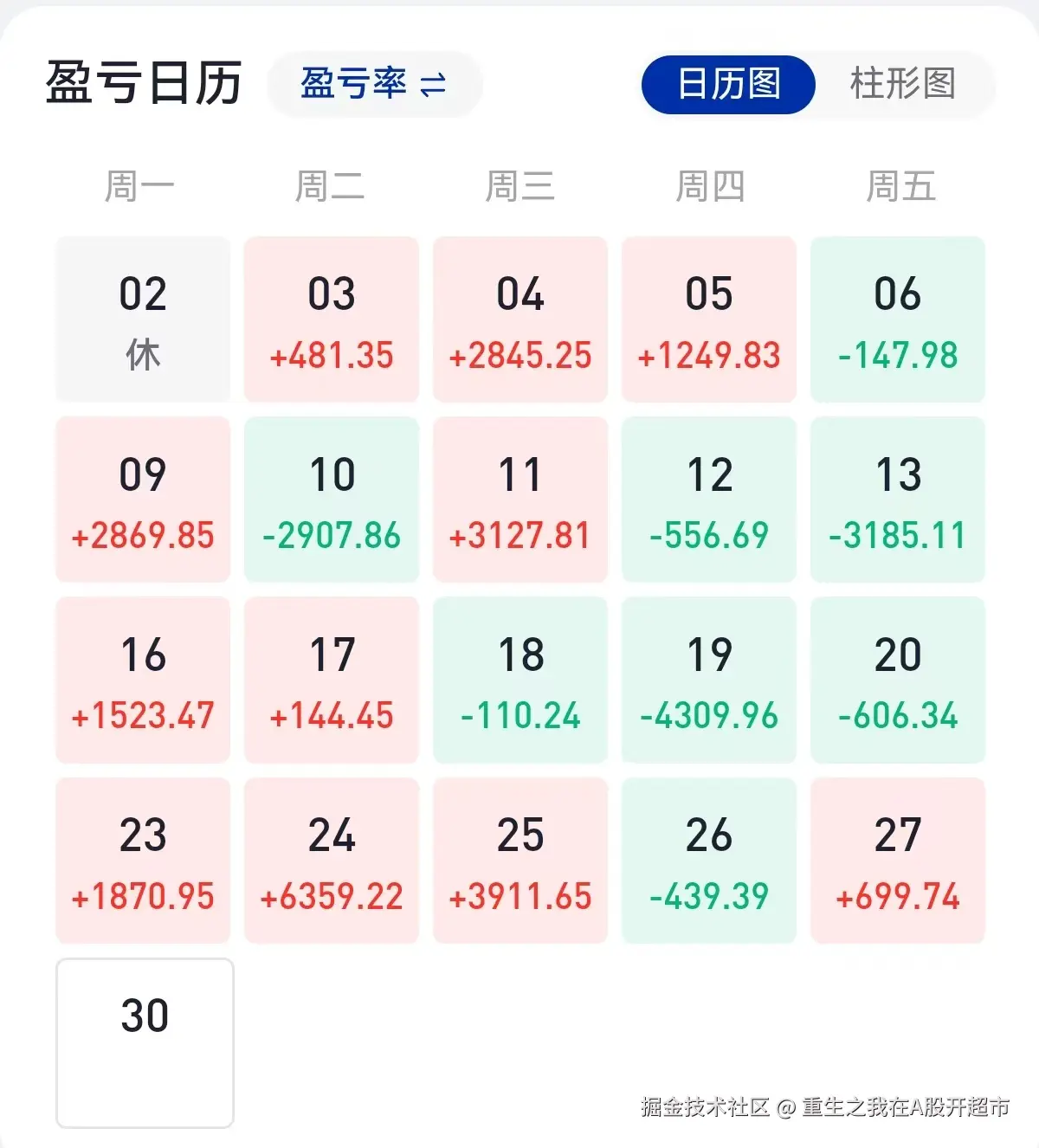Open day 04 with +2845.25
The width and height of the screenshot is (1039, 1148).
click(x=520, y=319)
